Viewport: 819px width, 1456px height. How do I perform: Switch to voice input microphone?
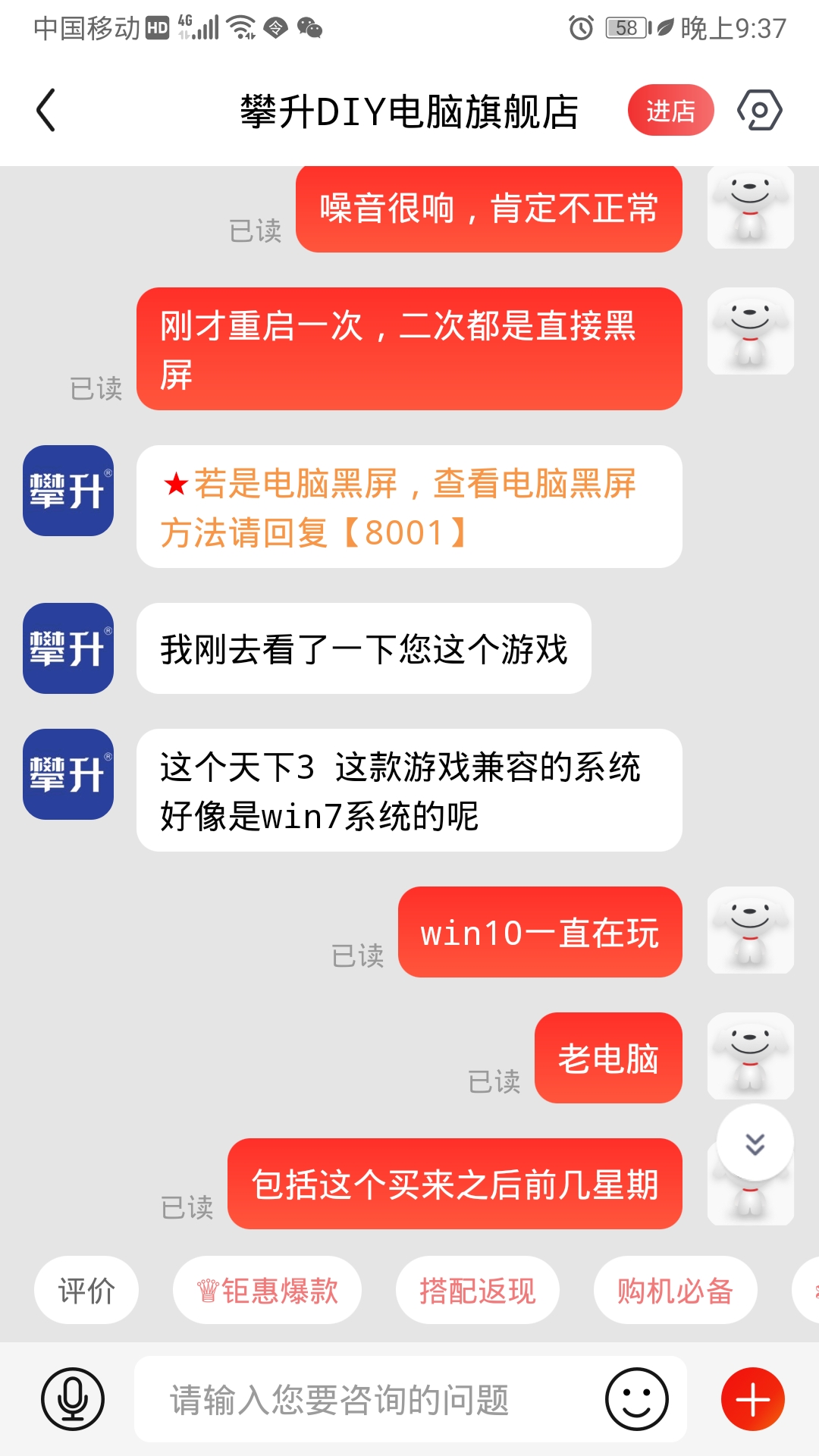click(x=73, y=1399)
